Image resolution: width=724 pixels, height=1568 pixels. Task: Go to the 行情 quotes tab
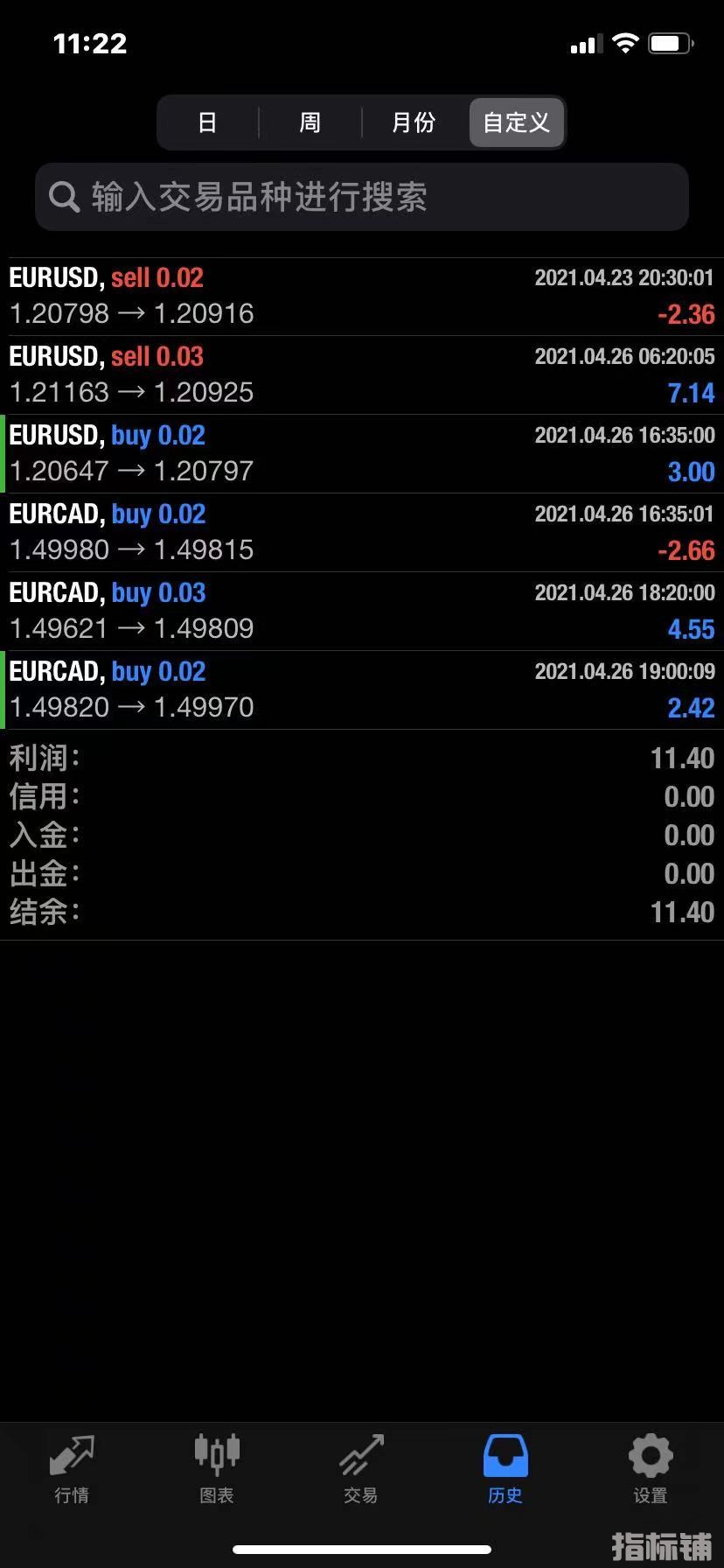coord(72,1470)
